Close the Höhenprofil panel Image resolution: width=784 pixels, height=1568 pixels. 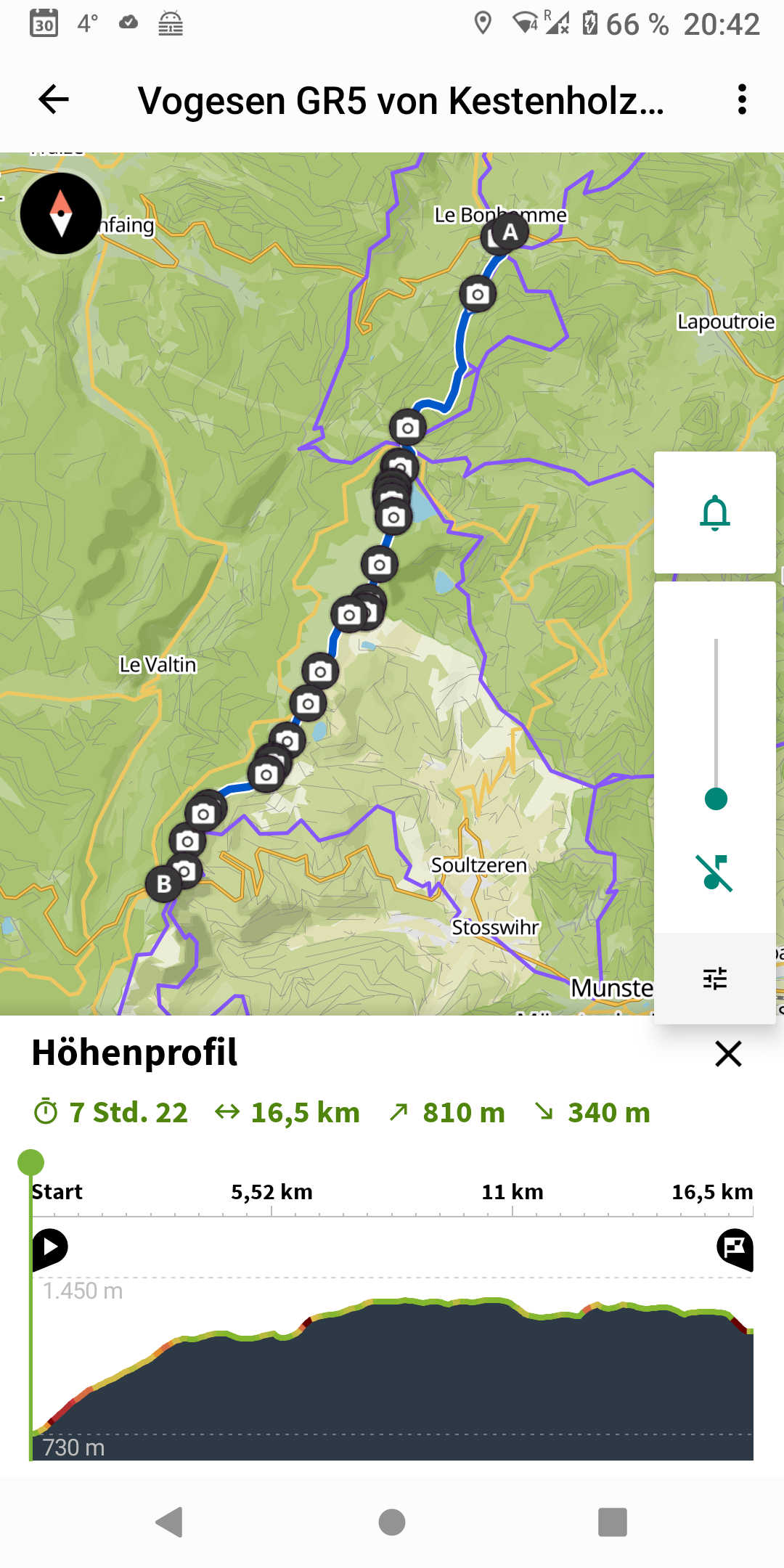728,1055
